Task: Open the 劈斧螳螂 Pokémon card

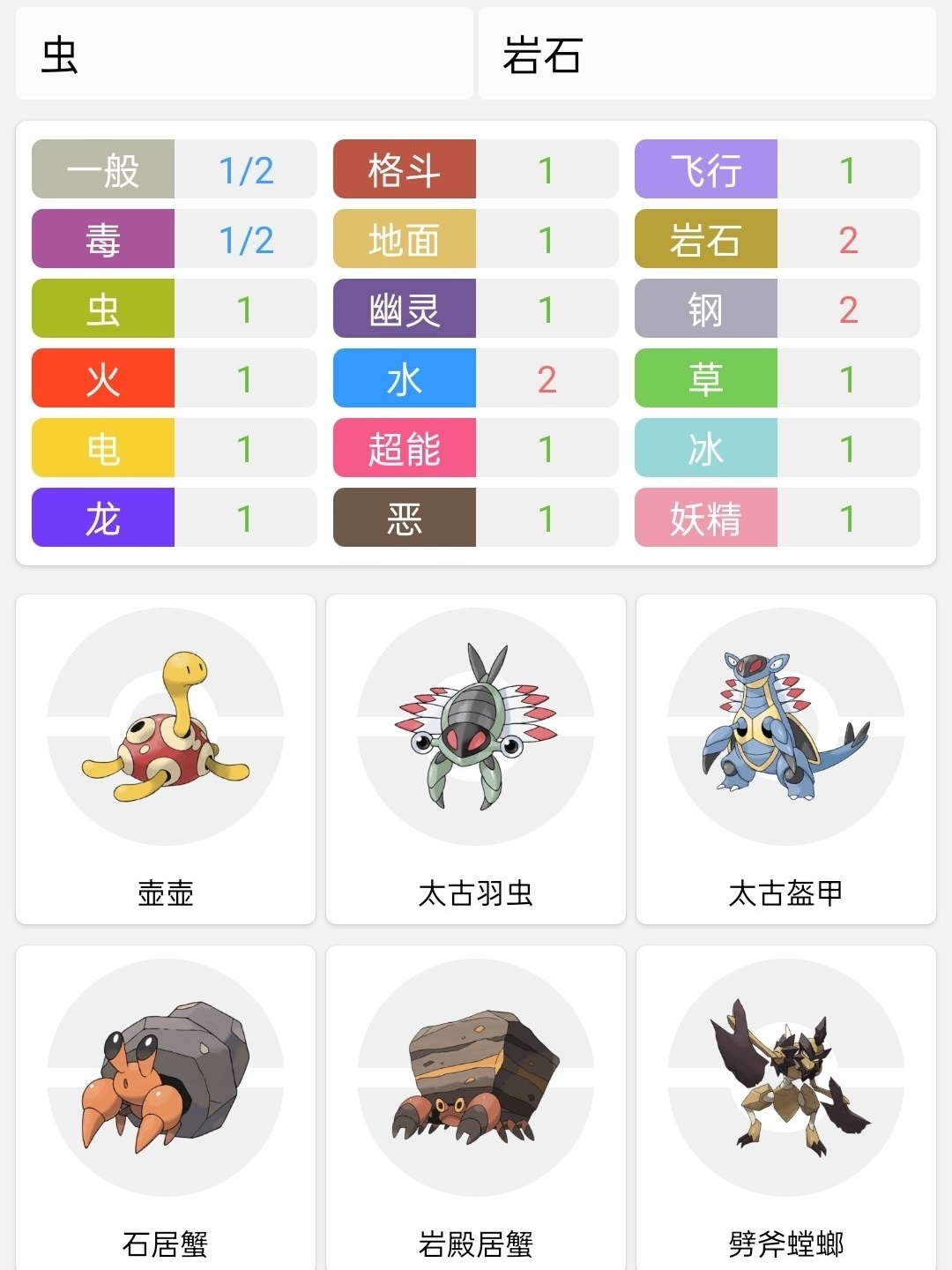Action: point(785,1107)
